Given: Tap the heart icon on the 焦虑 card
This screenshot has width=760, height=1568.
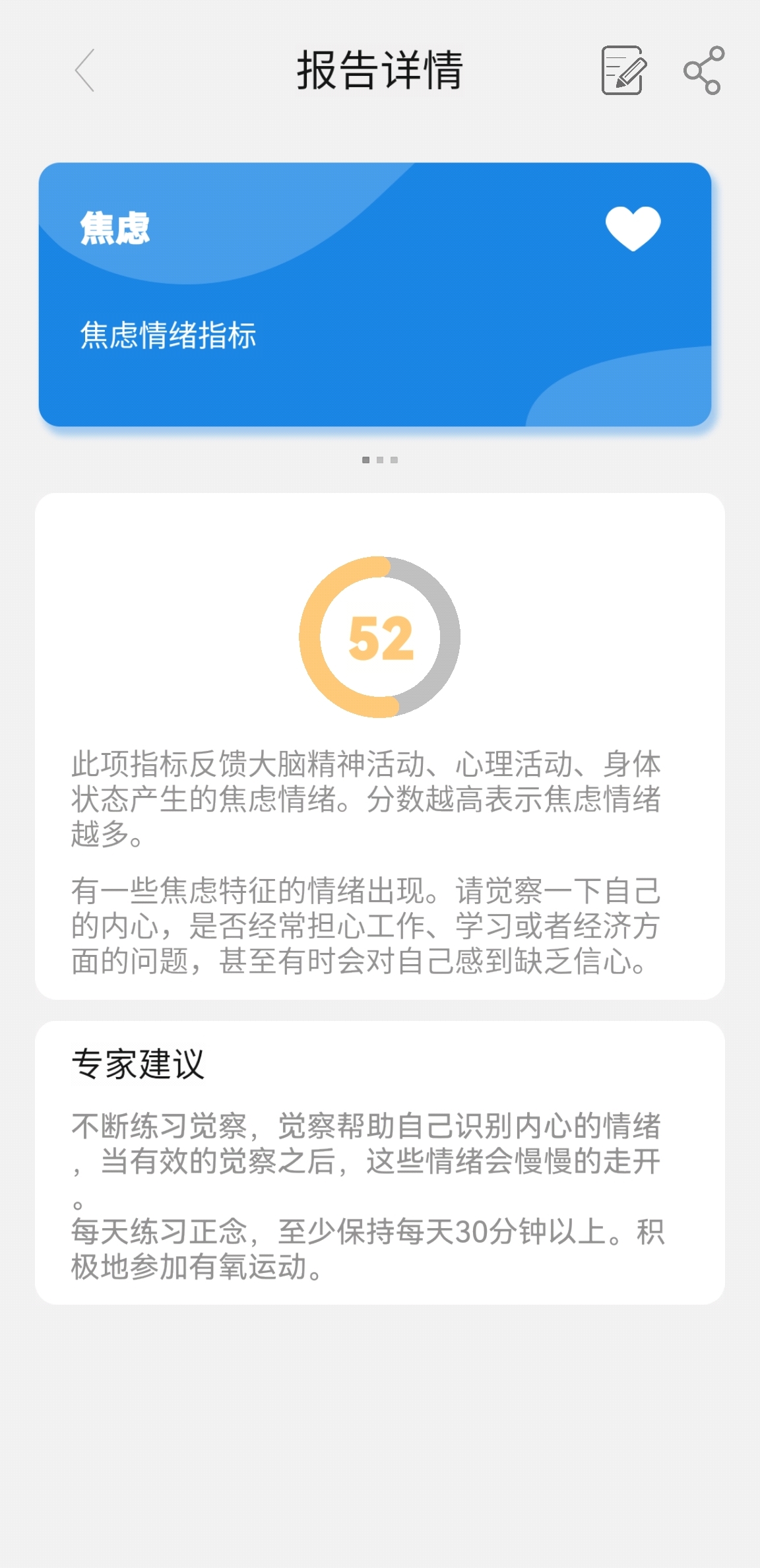Looking at the screenshot, I should [x=633, y=228].
